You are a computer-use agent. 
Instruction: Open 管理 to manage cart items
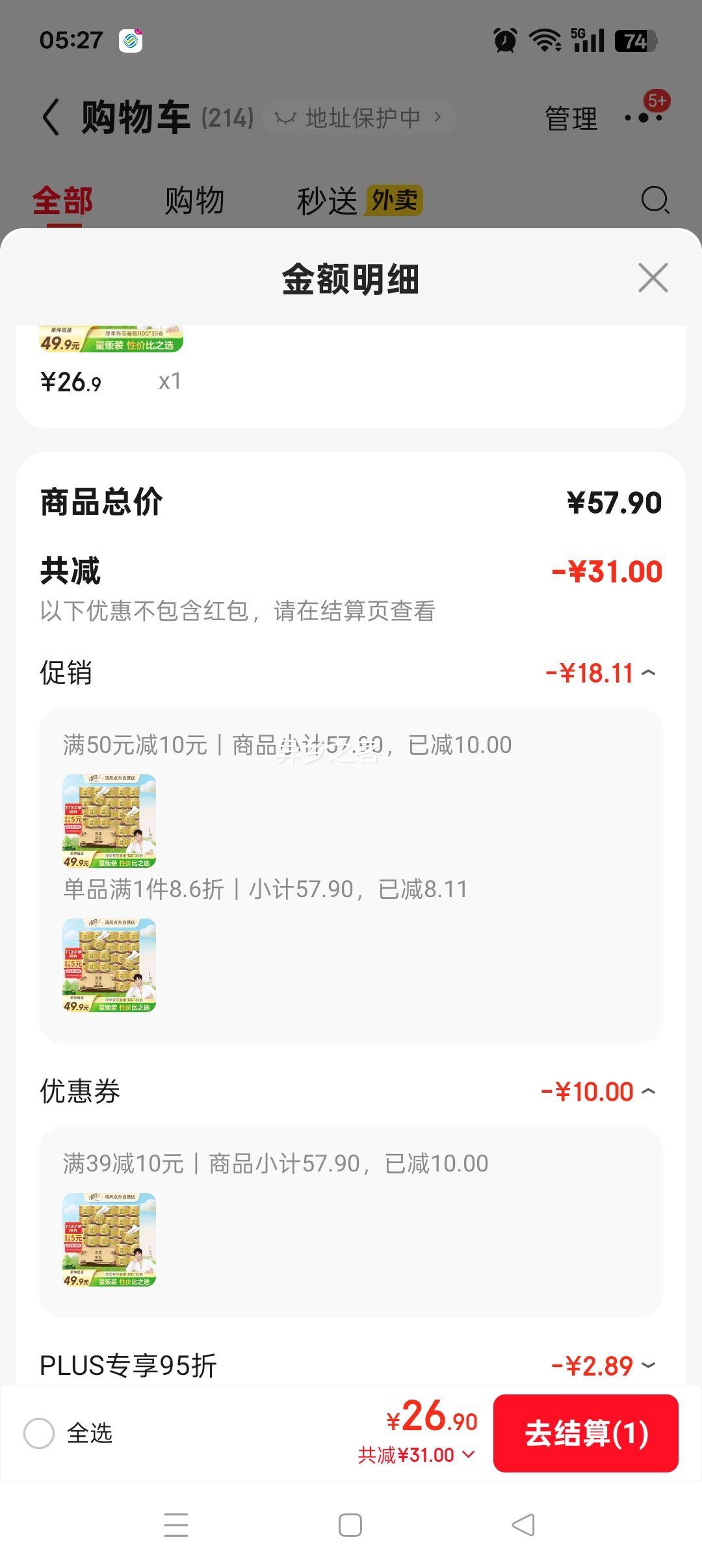tap(571, 118)
